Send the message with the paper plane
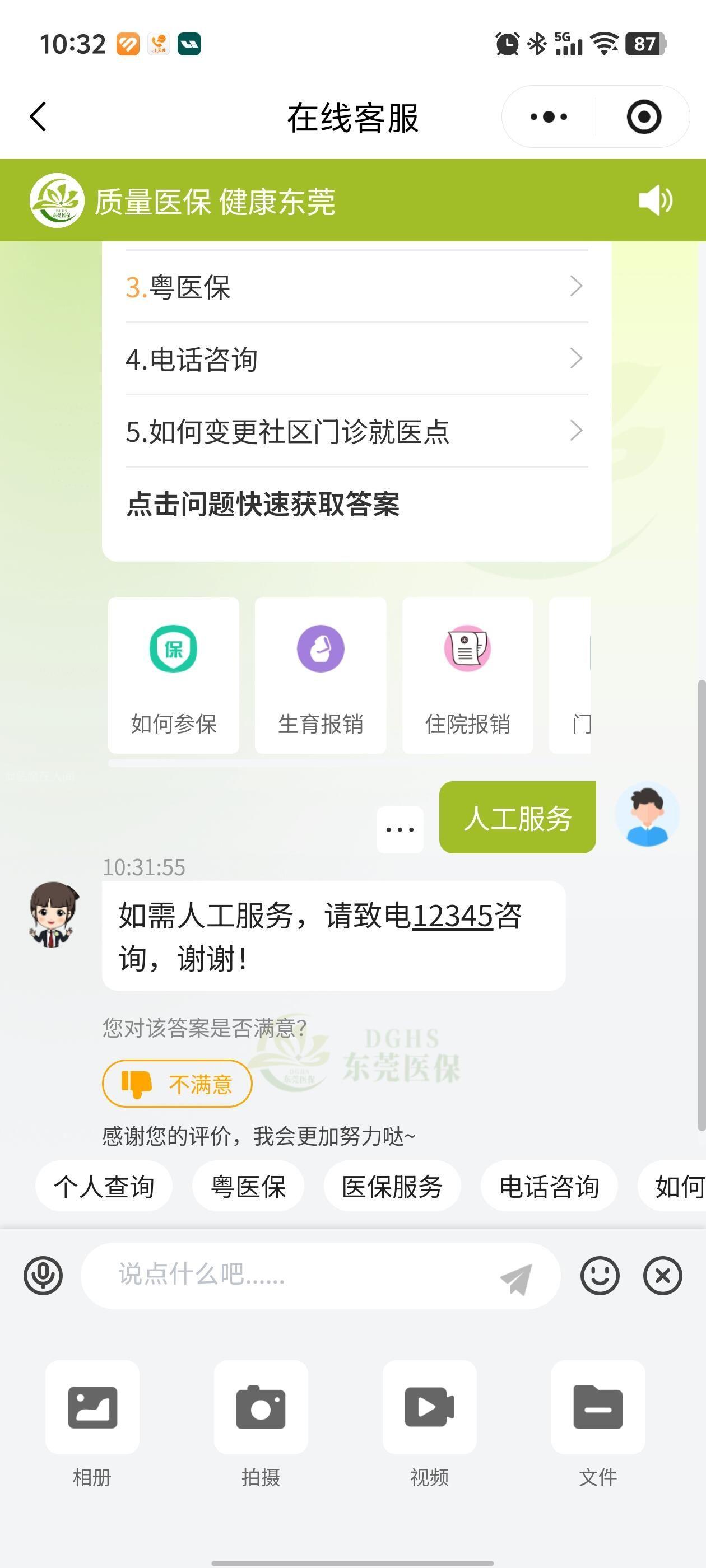 pos(516,1278)
